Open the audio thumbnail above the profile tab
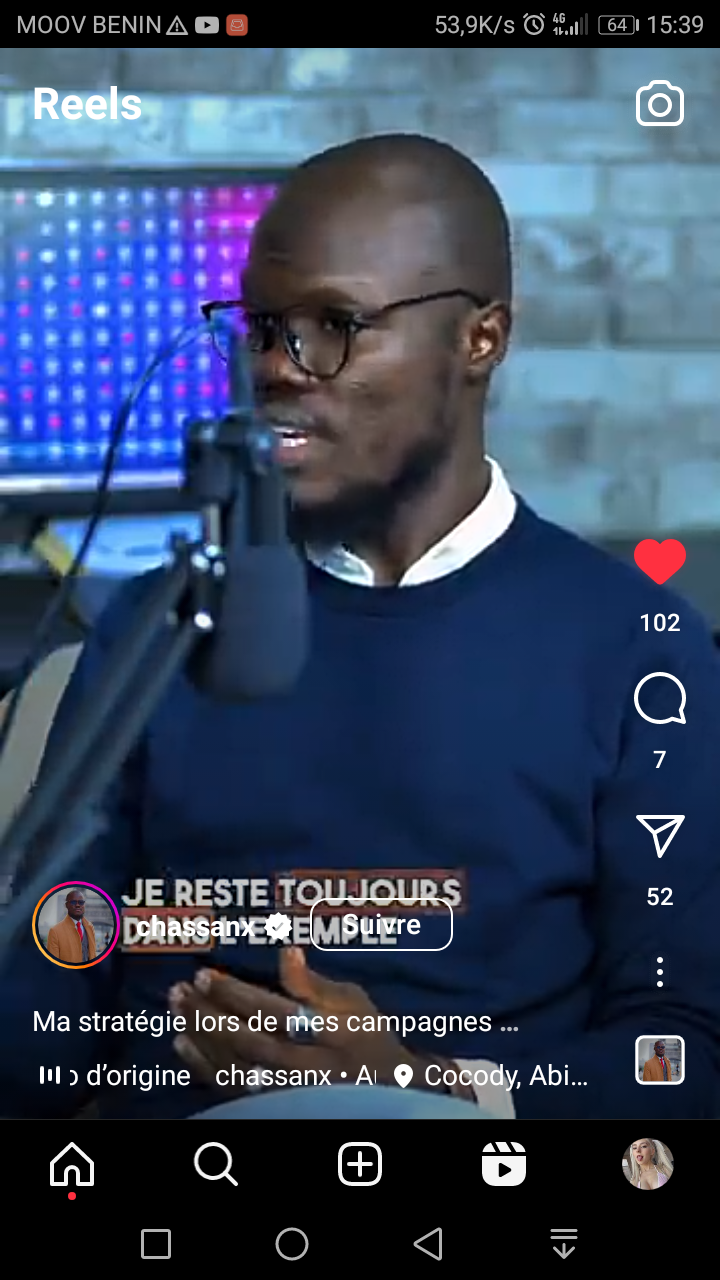 click(x=660, y=1060)
